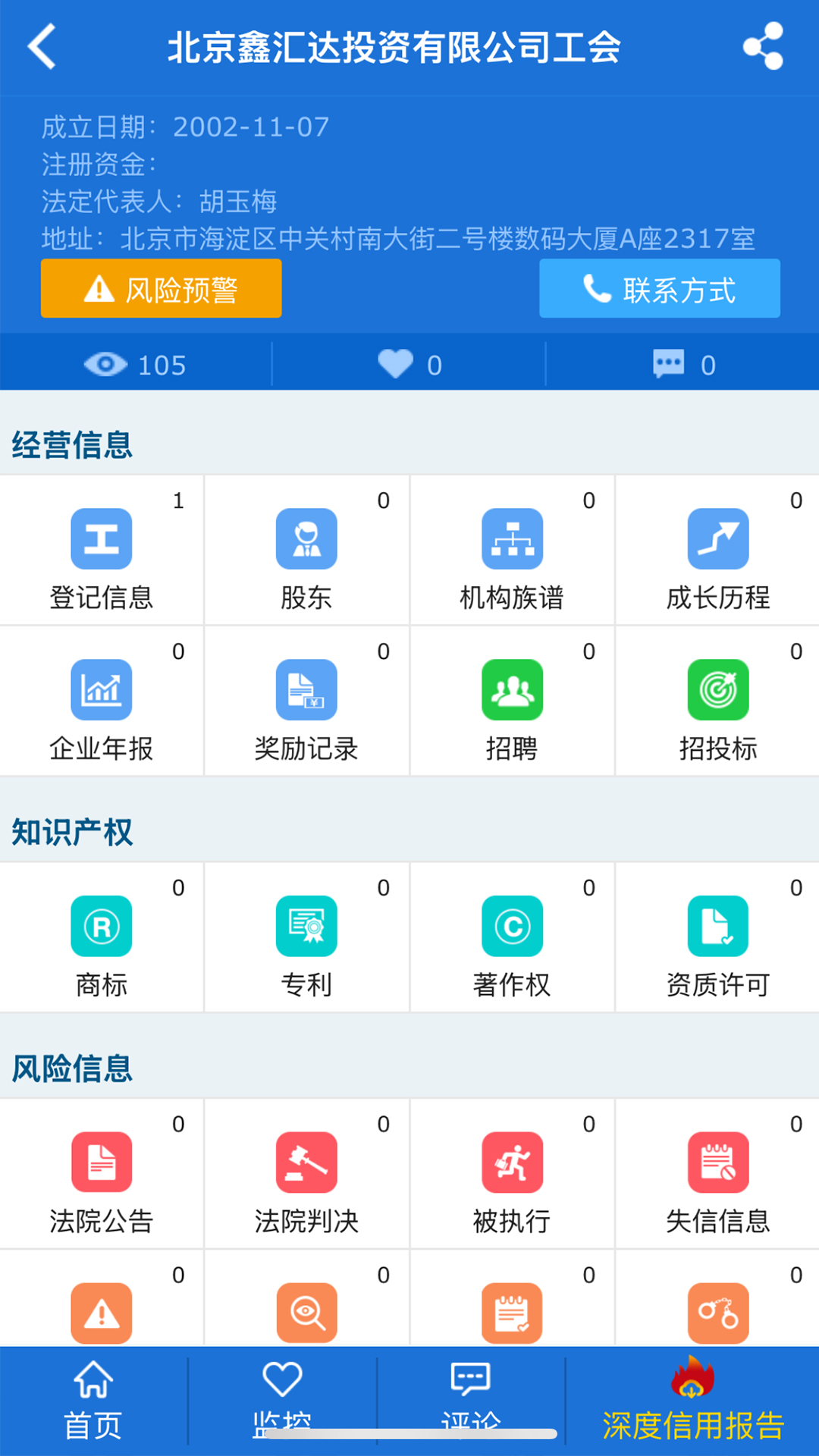Viewport: 819px width, 1456px height.
Task: Select the 股东 shareholders icon
Action: (306, 538)
